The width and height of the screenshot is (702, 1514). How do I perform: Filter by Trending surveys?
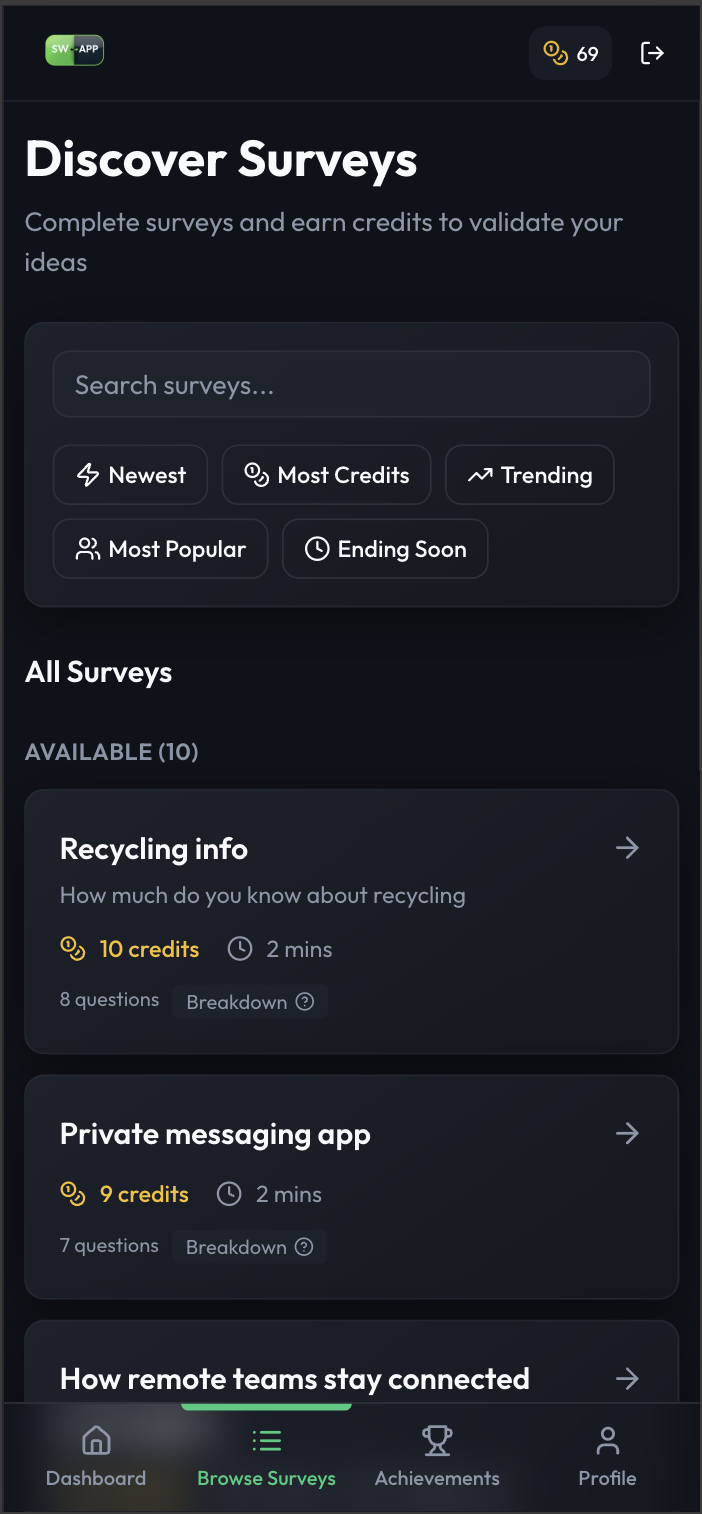click(529, 475)
